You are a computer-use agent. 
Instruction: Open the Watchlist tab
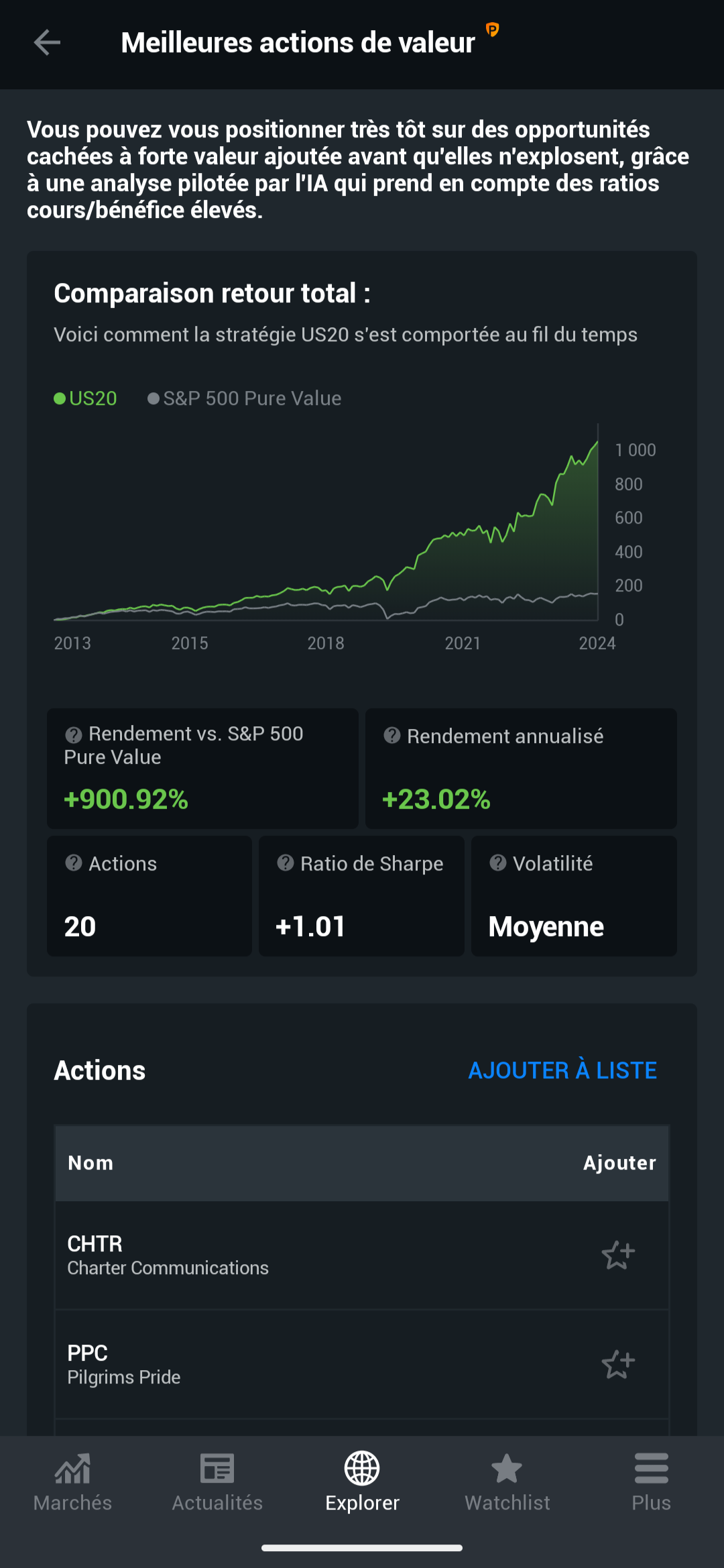(507, 1483)
